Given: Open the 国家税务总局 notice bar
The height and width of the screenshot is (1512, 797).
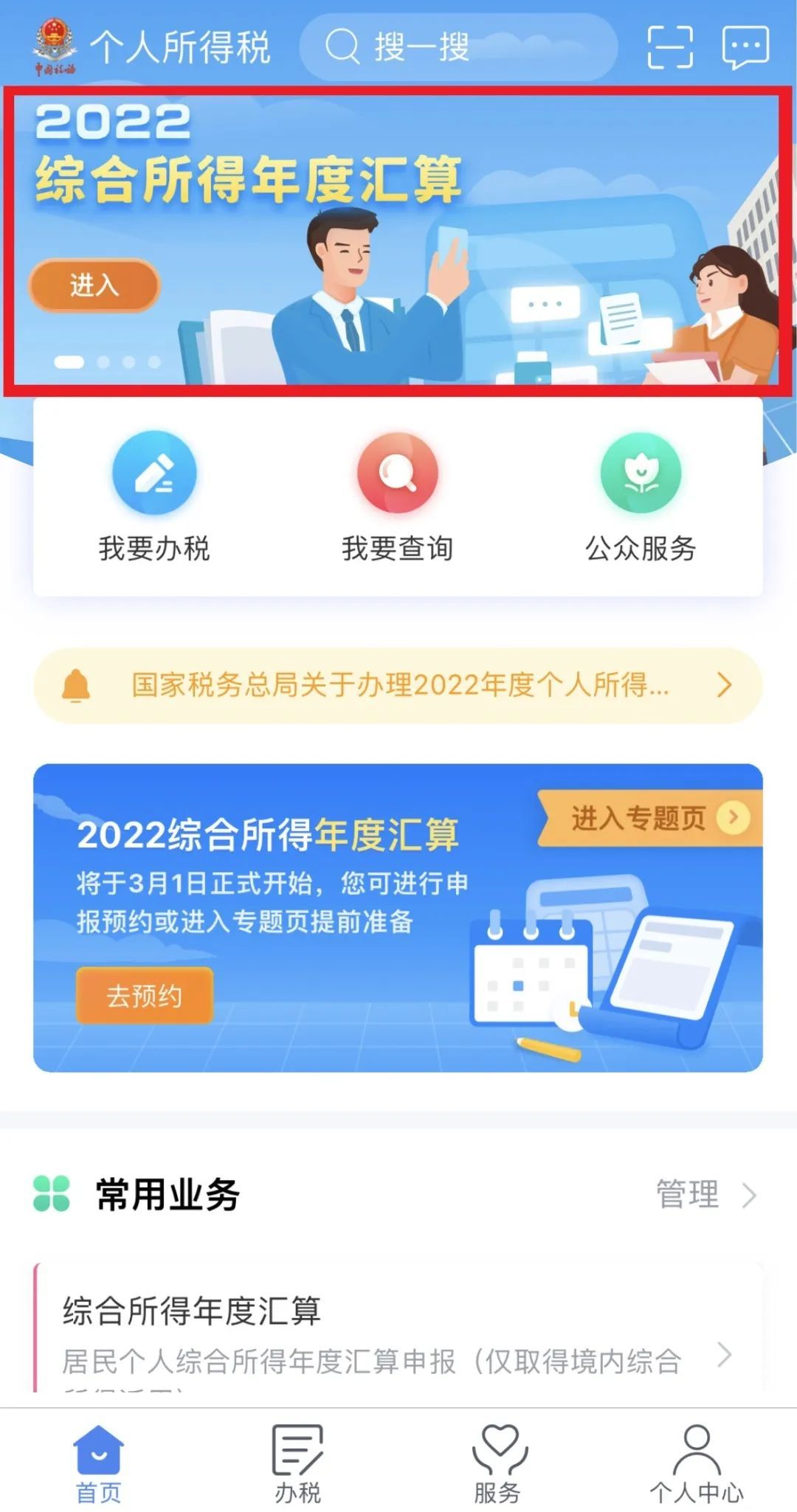Looking at the screenshot, I should pos(398,685).
